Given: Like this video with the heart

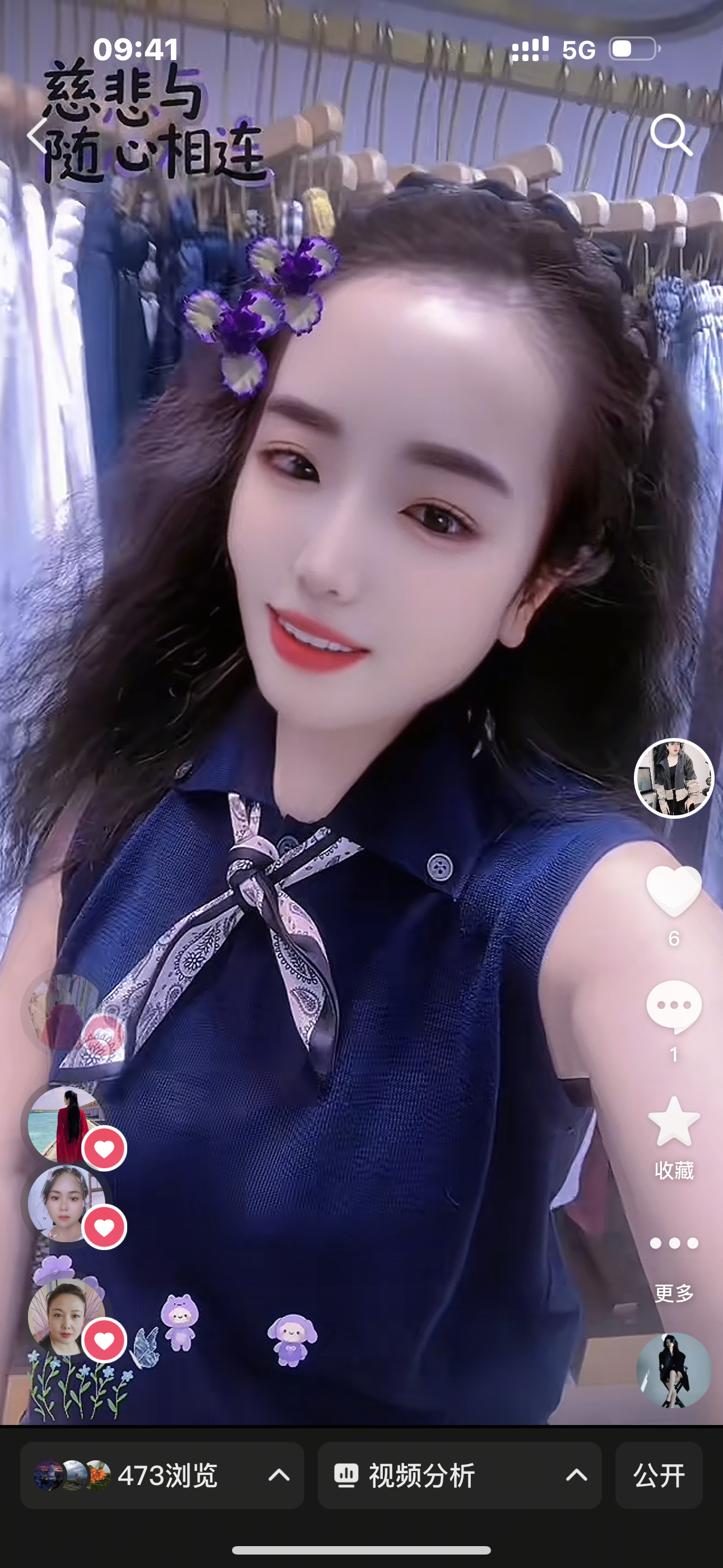Looking at the screenshot, I should [x=674, y=892].
